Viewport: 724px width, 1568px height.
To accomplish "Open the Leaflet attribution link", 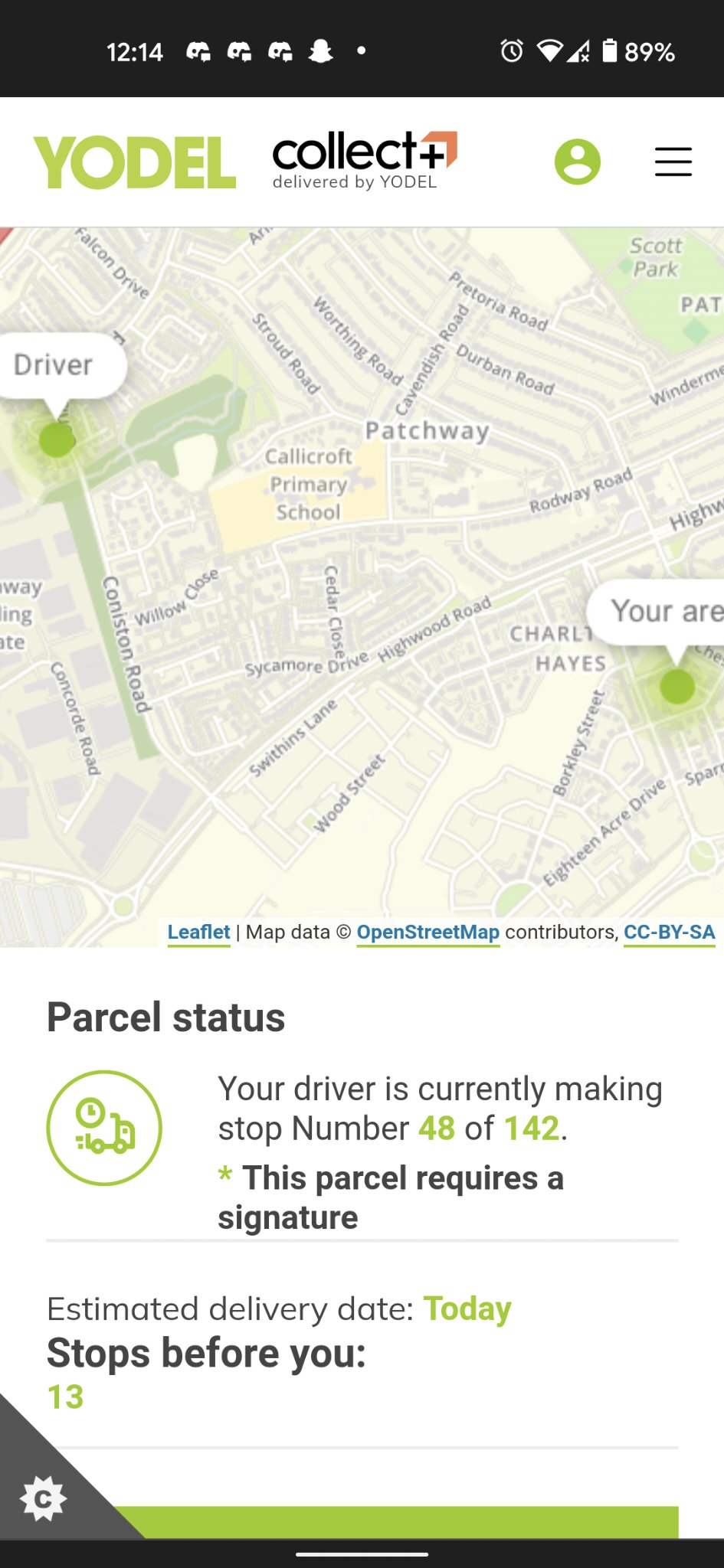I will tap(198, 932).
